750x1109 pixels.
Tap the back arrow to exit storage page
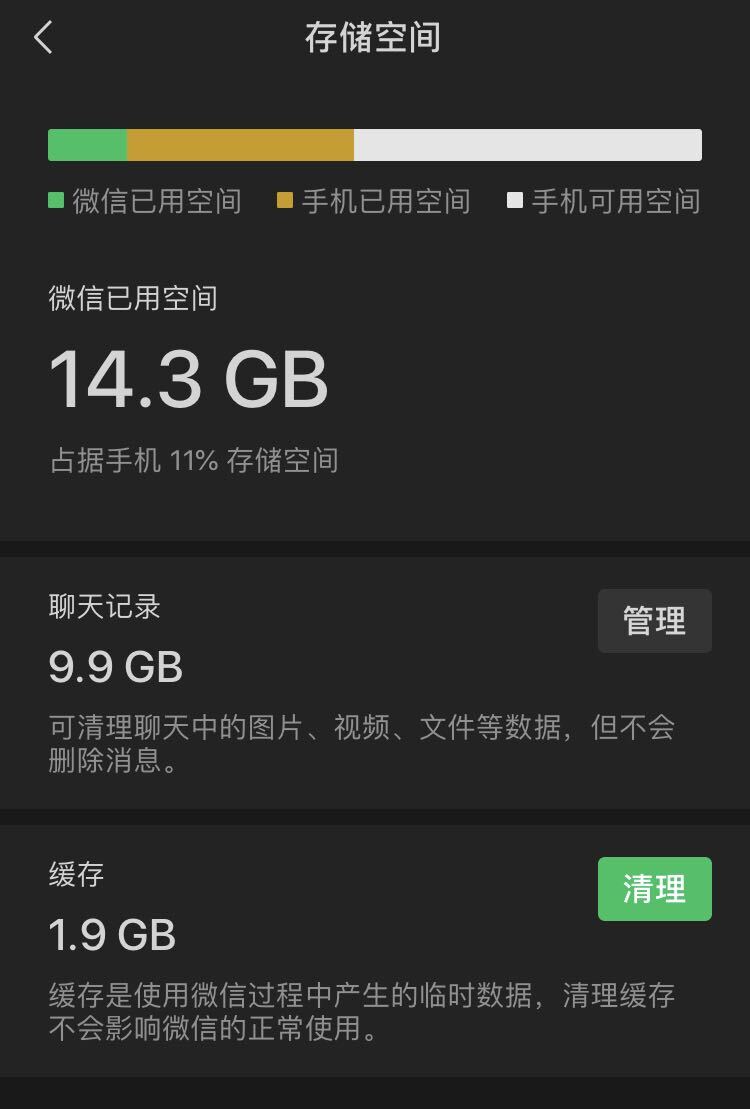coord(42,36)
